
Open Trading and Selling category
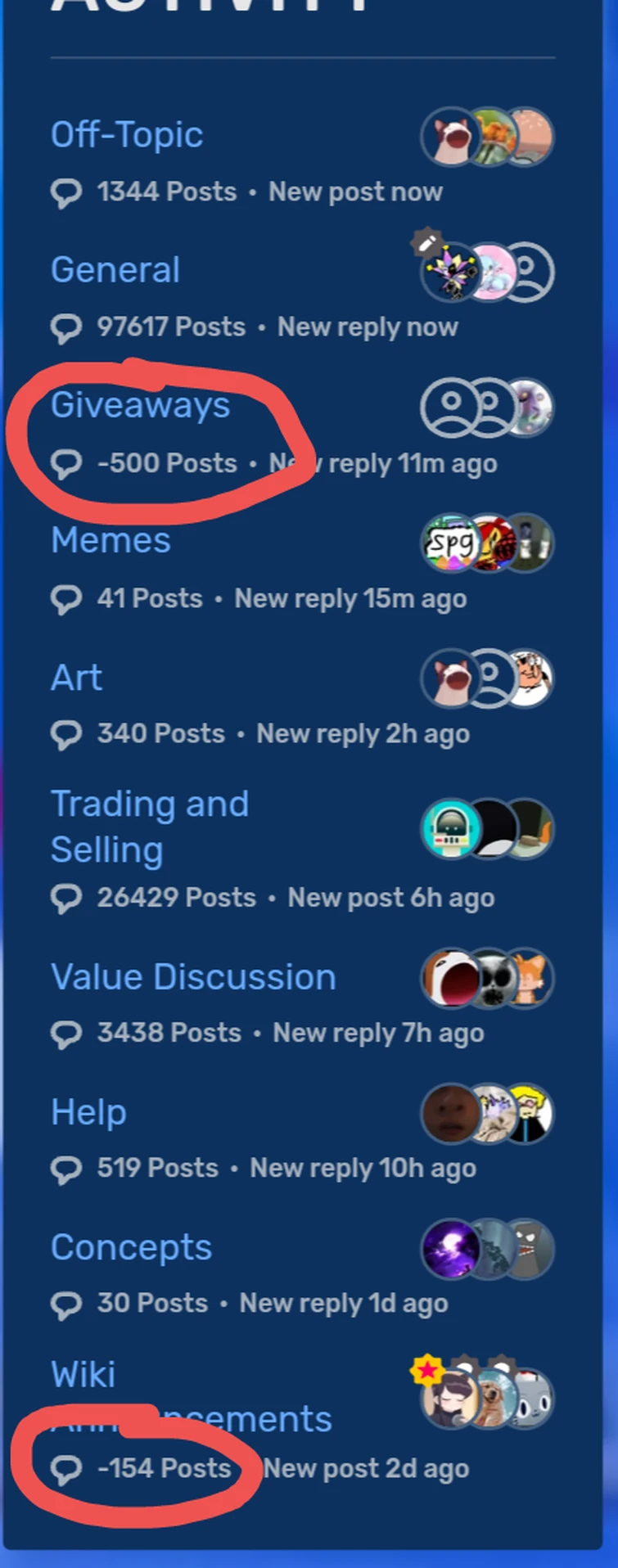pyautogui.click(x=150, y=827)
